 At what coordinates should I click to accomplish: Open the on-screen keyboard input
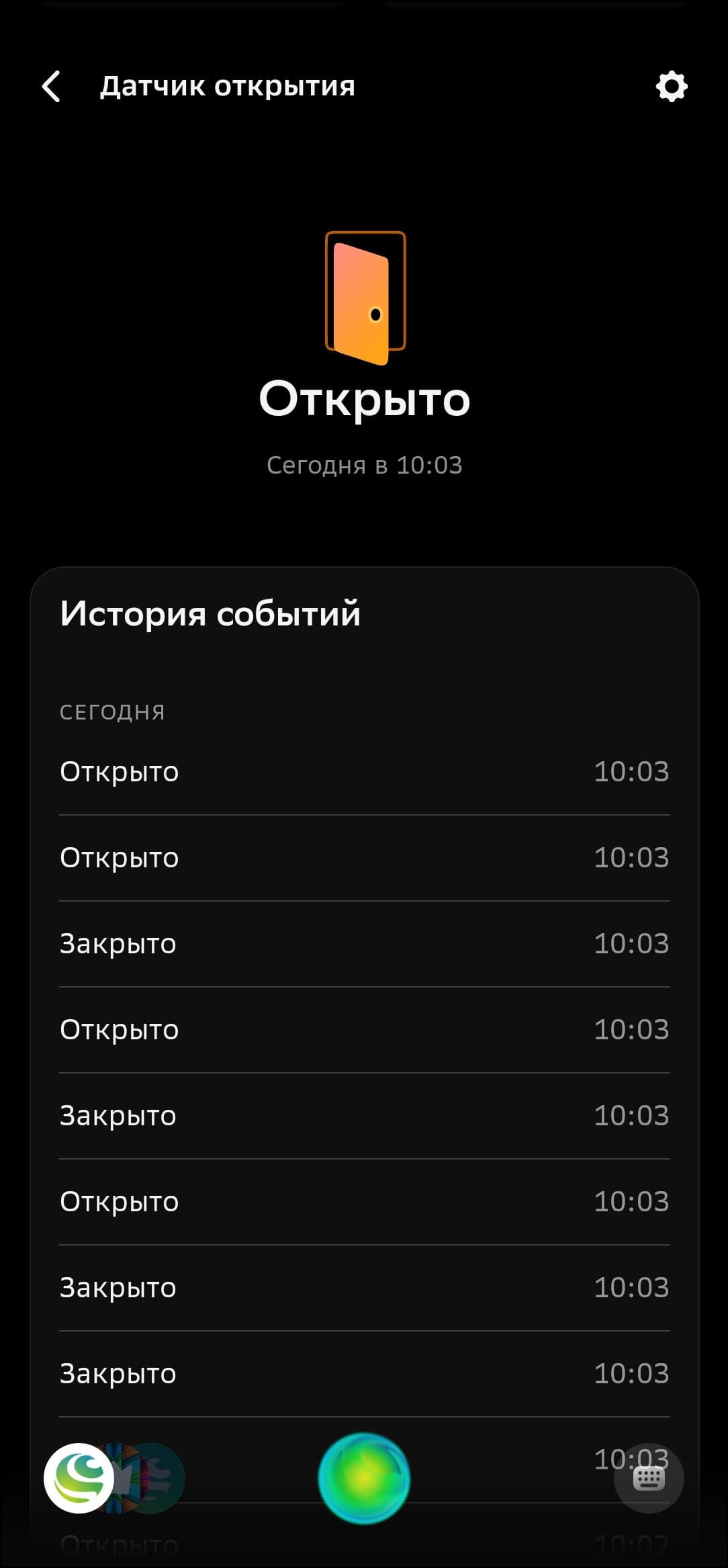point(649,1478)
